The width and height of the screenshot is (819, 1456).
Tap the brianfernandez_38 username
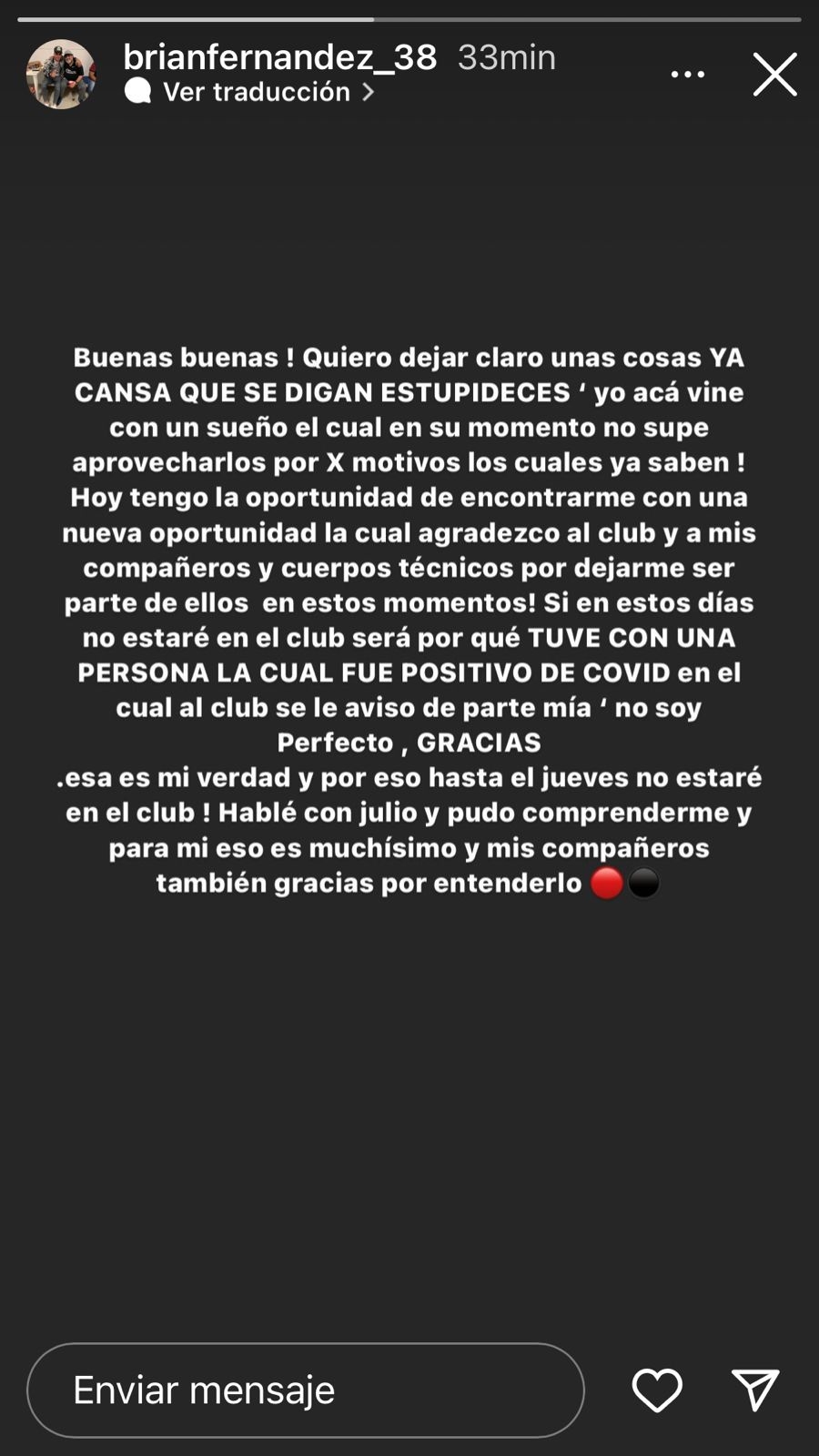(x=280, y=57)
